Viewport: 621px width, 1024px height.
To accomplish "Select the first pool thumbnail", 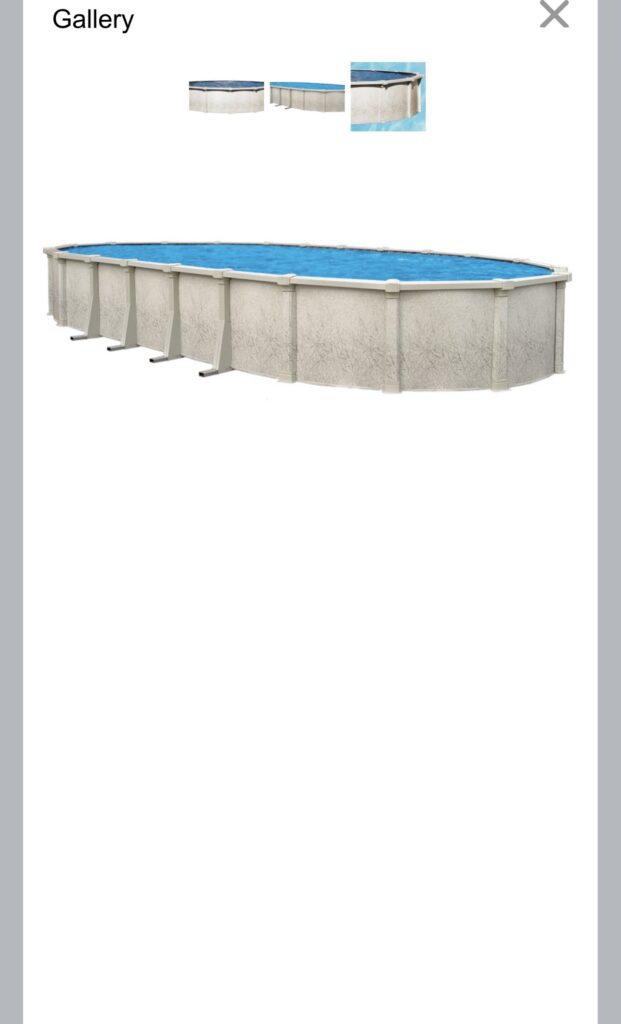I will tap(226, 97).
